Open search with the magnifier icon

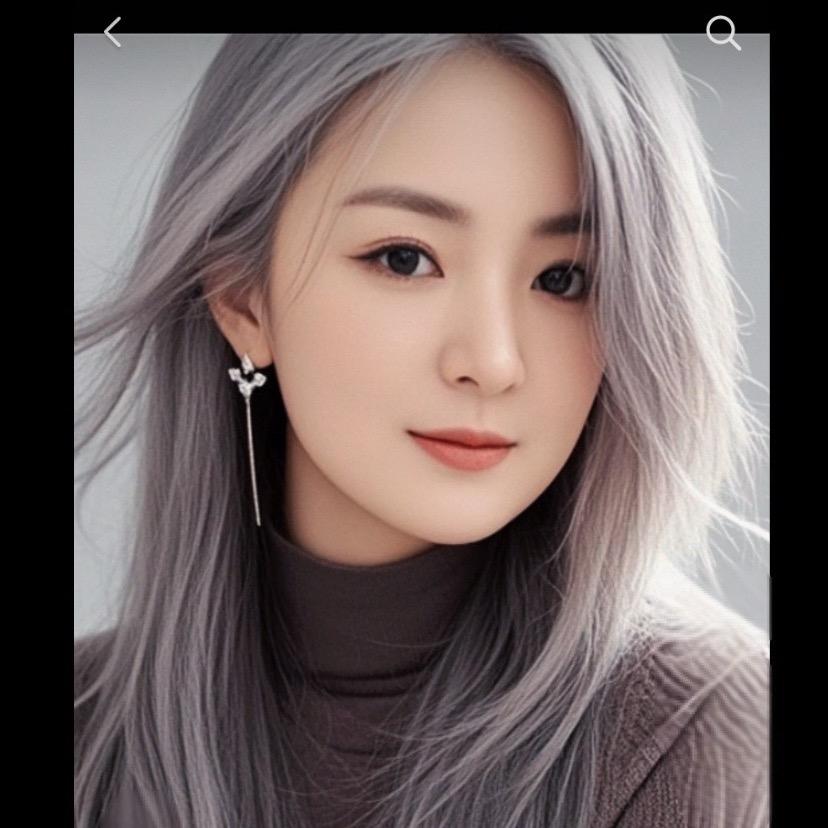click(x=723, y=32)
